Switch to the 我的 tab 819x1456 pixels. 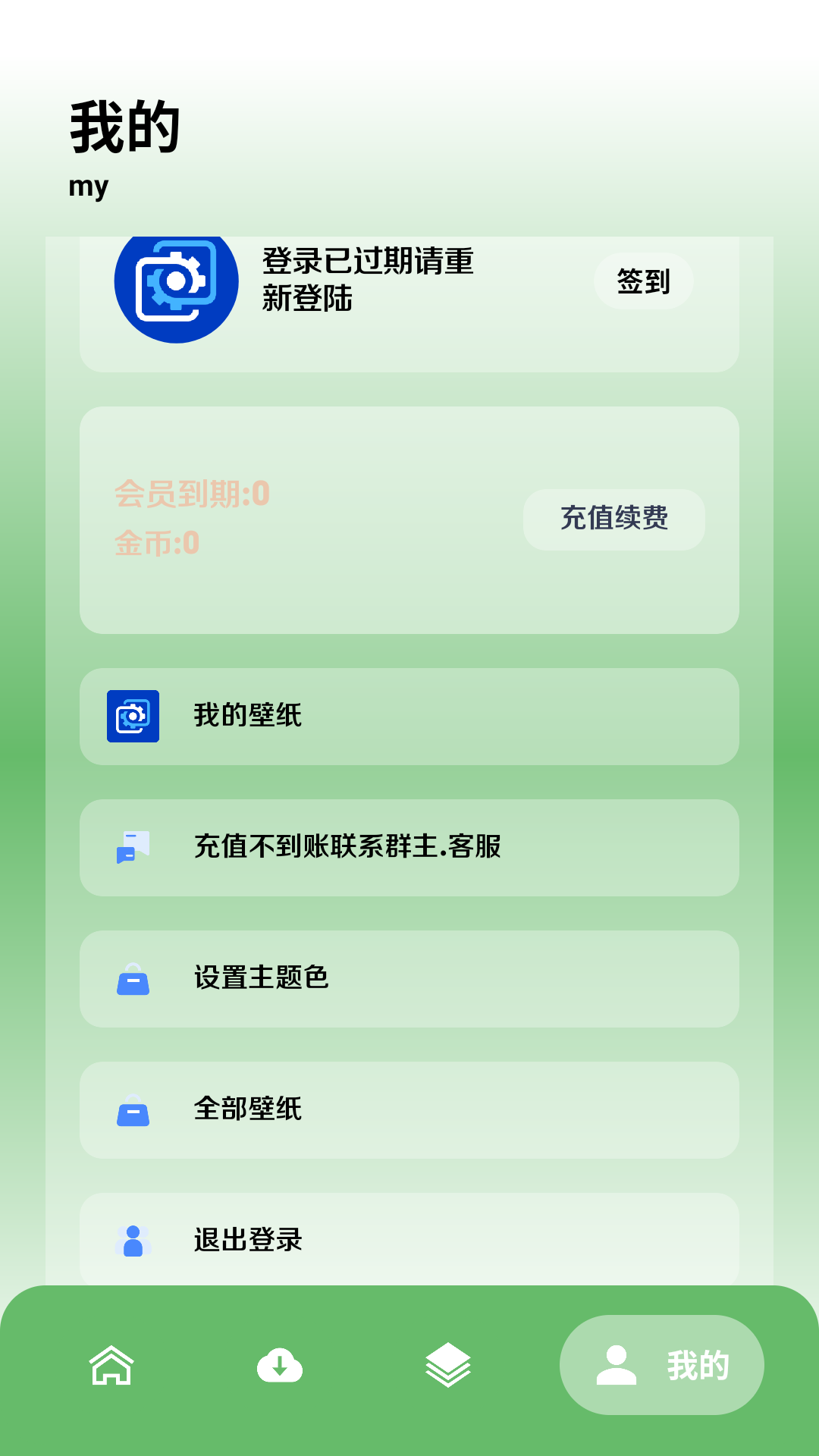[x=661, y=1365]
